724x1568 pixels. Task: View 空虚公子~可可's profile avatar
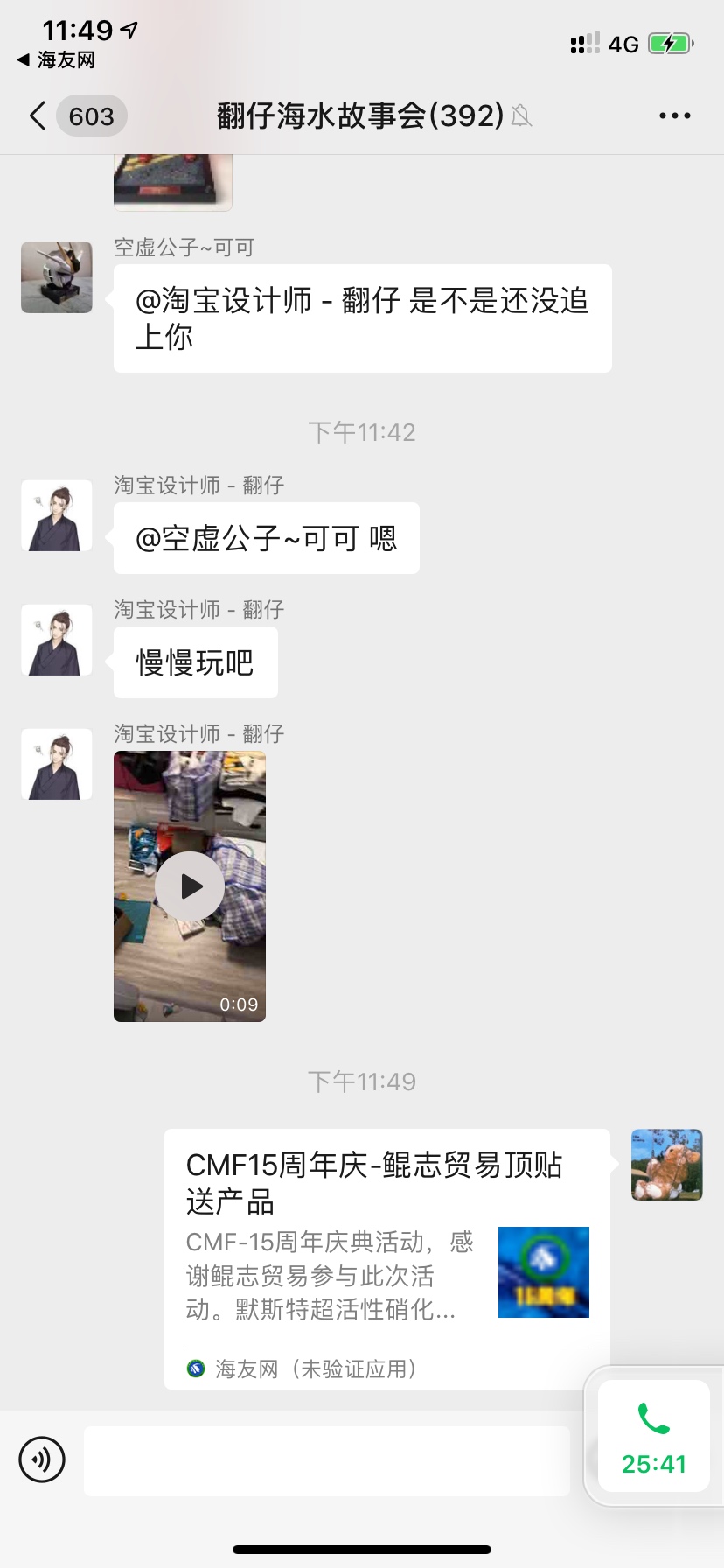[57, 277]
